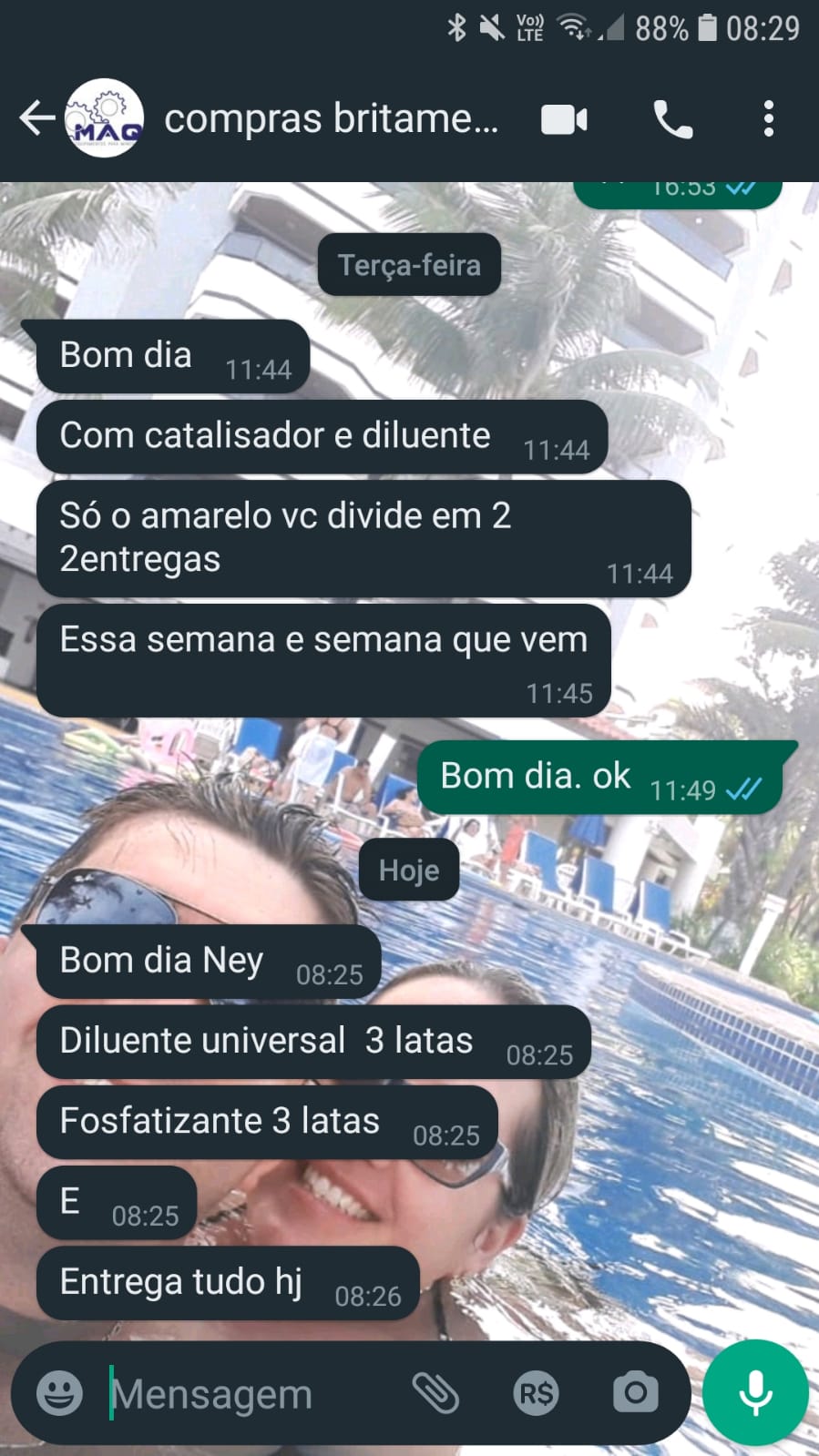
Task: Open the camera from the message bar
Action: (x=635, y=1392)
